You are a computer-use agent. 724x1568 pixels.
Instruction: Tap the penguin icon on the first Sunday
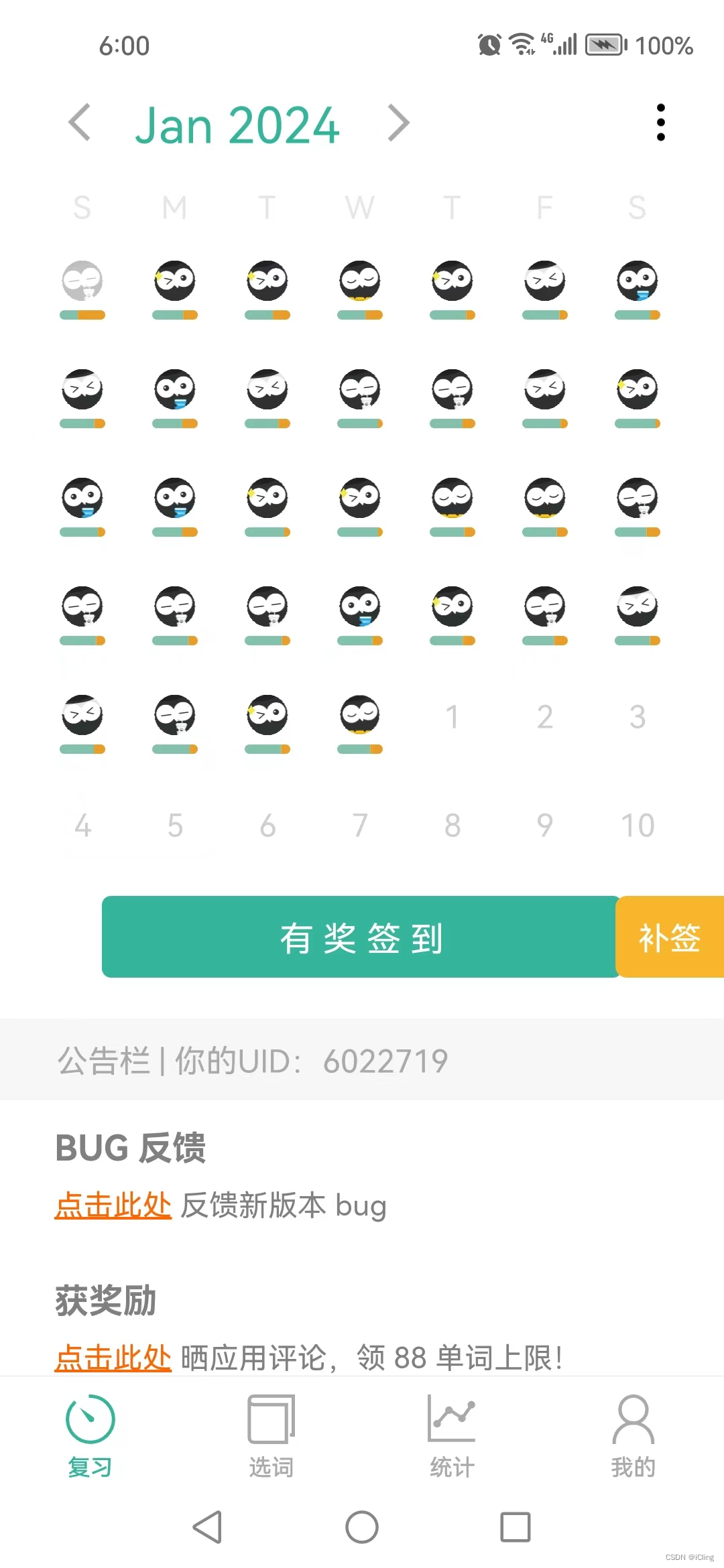82,283
